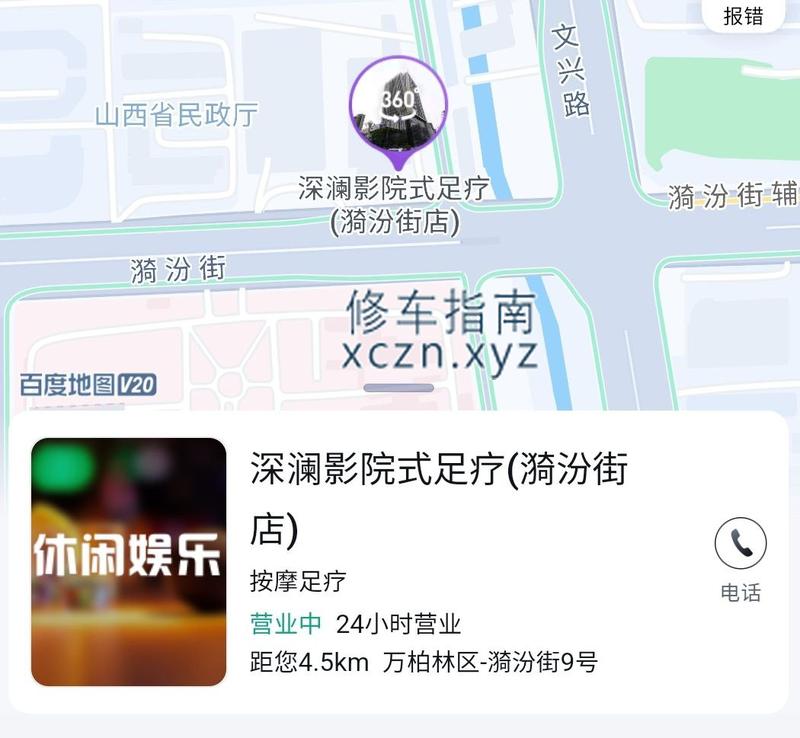Tap the bottom sheet drag handle
800x738 pixels.
click(399, 388)
